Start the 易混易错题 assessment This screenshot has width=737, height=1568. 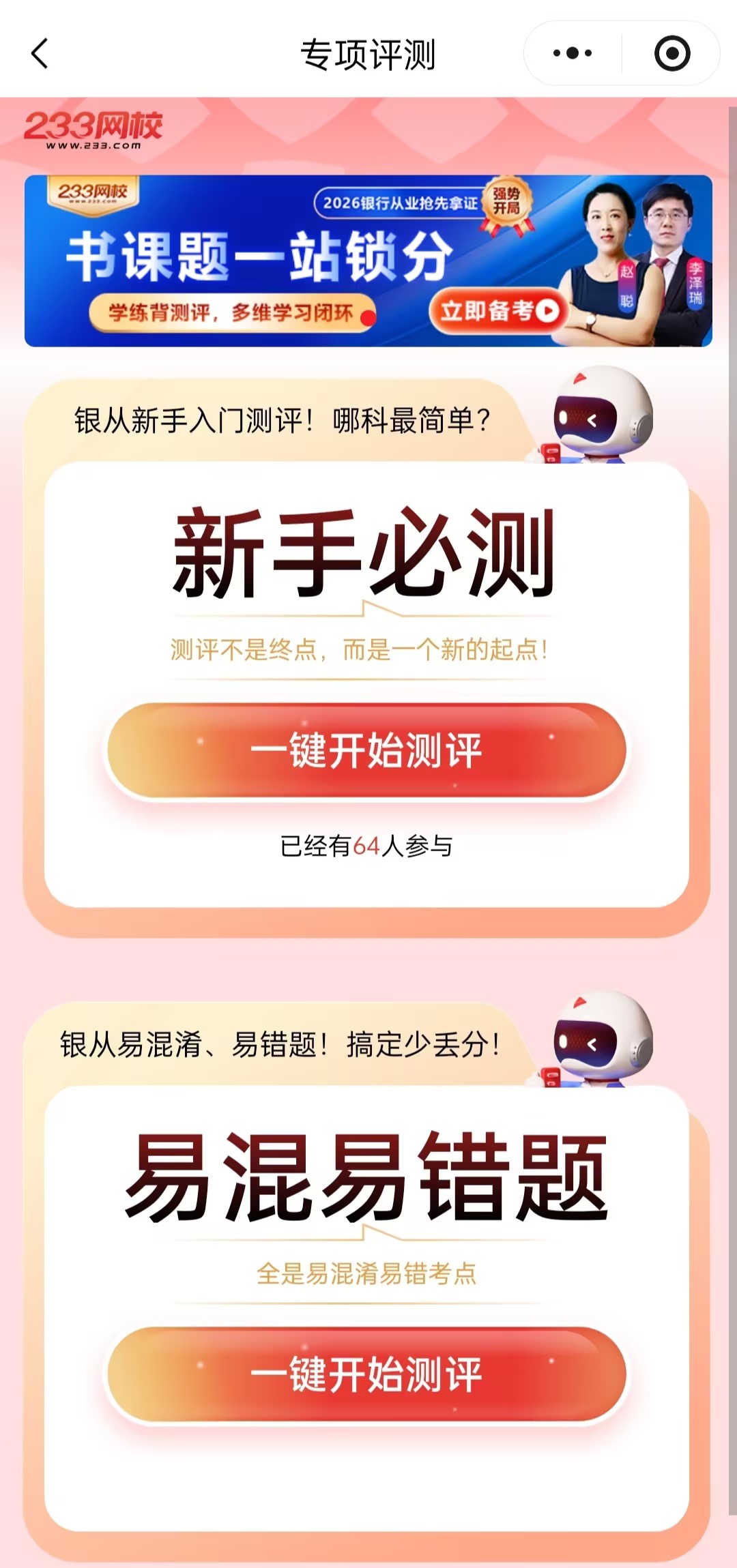367,1374
